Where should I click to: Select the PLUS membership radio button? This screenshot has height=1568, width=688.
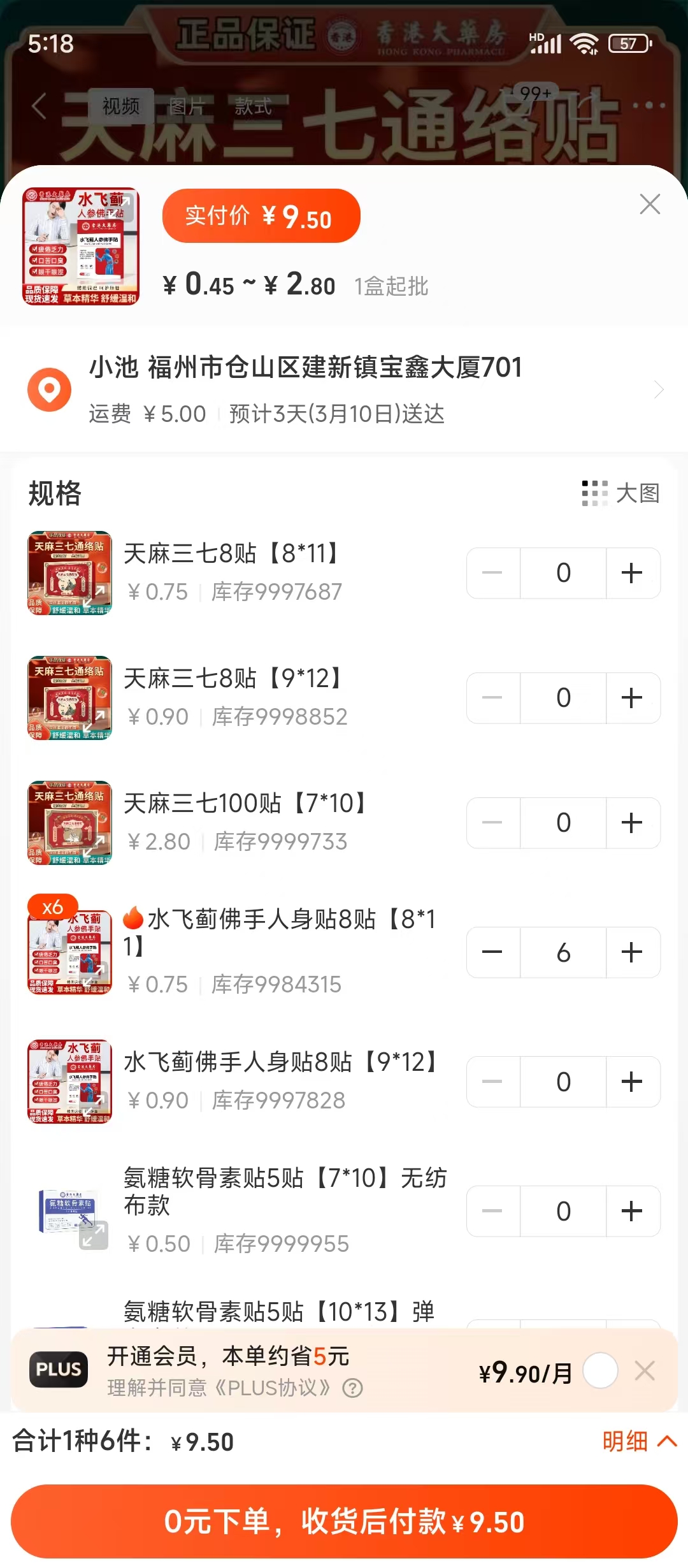pos(600,1371)
